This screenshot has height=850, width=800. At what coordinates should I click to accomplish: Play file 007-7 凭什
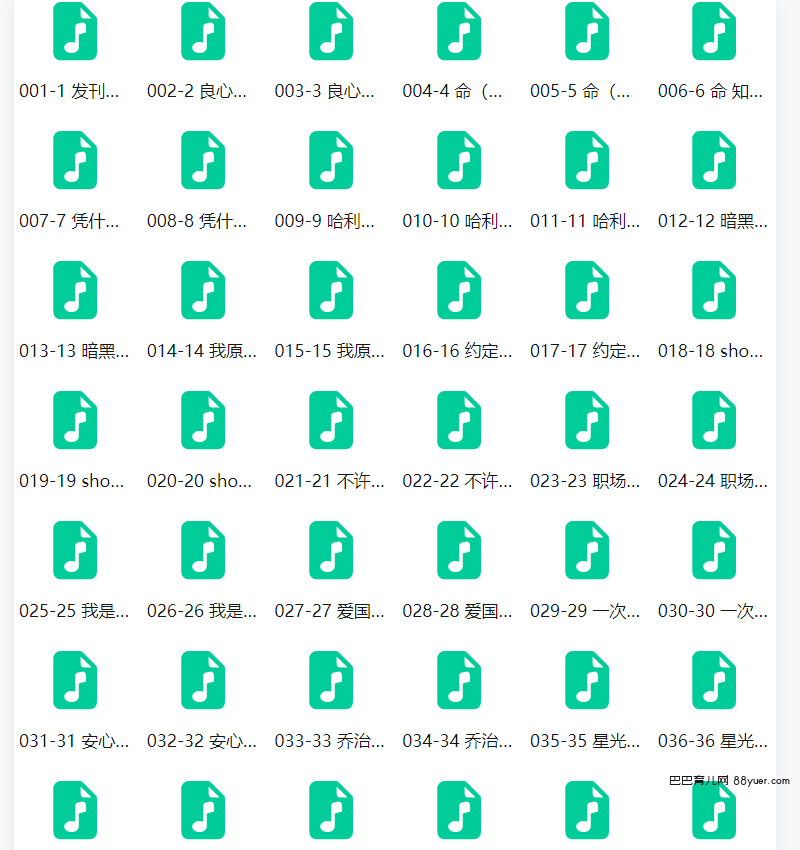click(75, 160)
